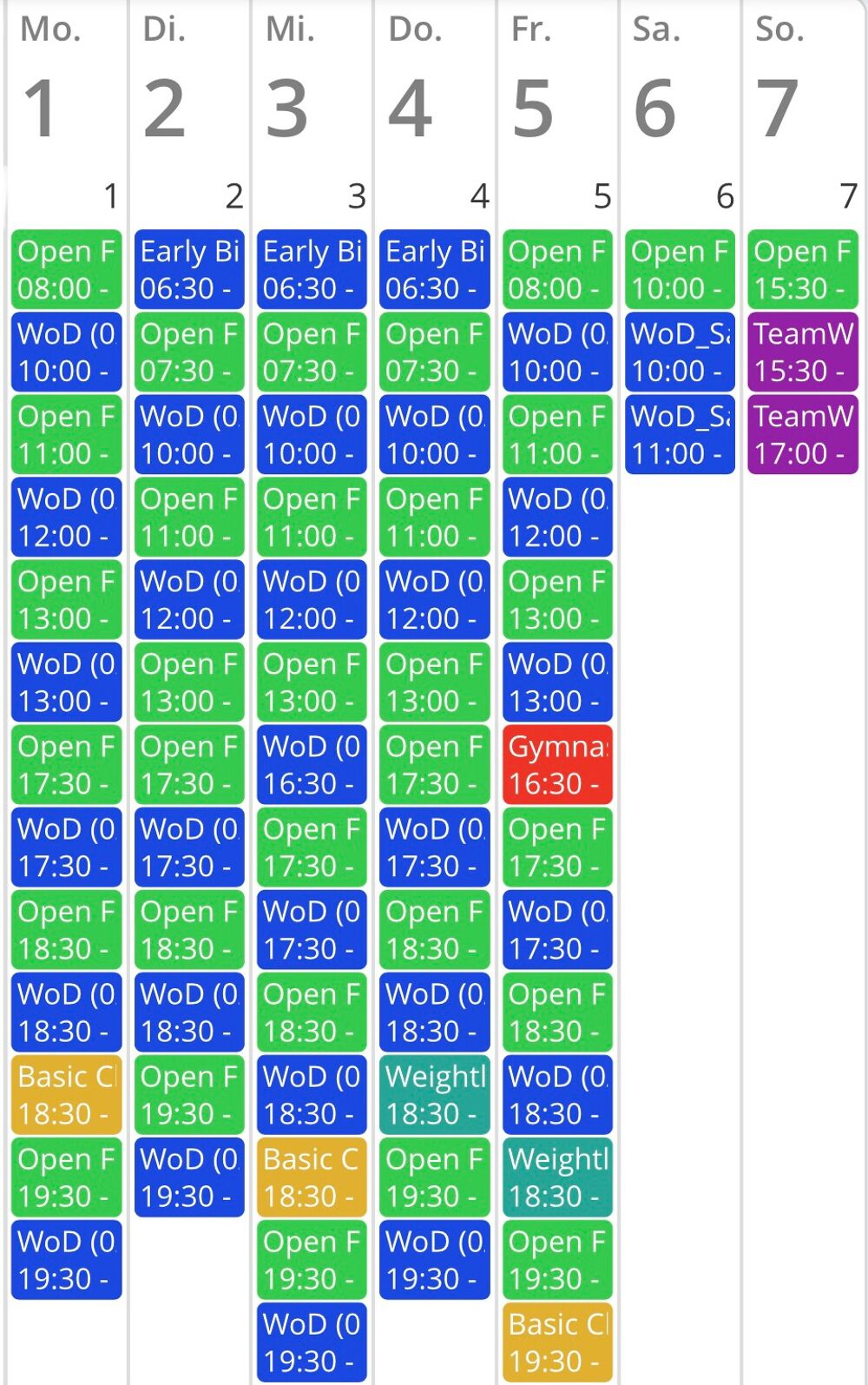Open Monday's 08:00 Open F session

(66, 269)
